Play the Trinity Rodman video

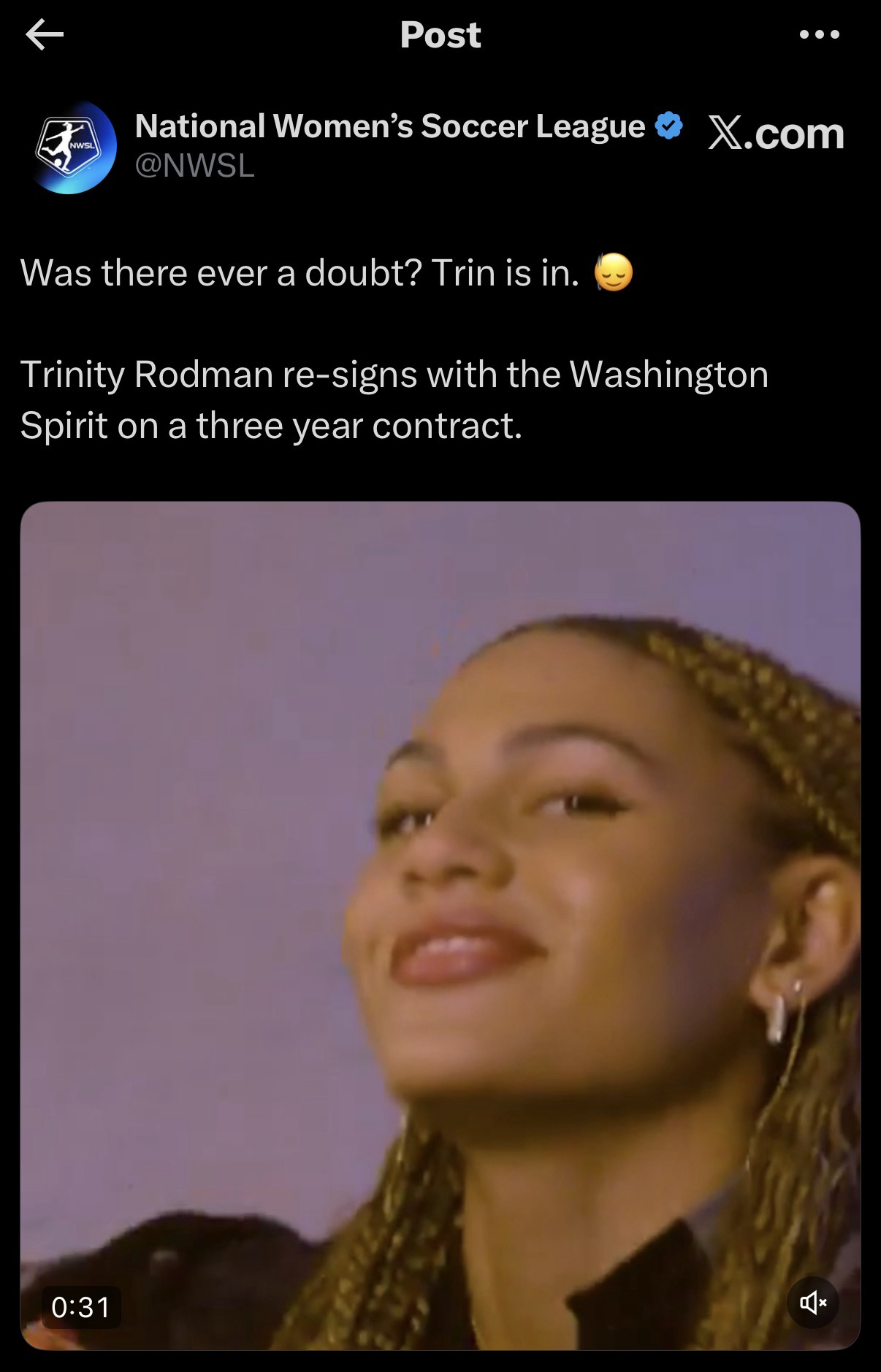pyautogui.click(x=440, y=924)
